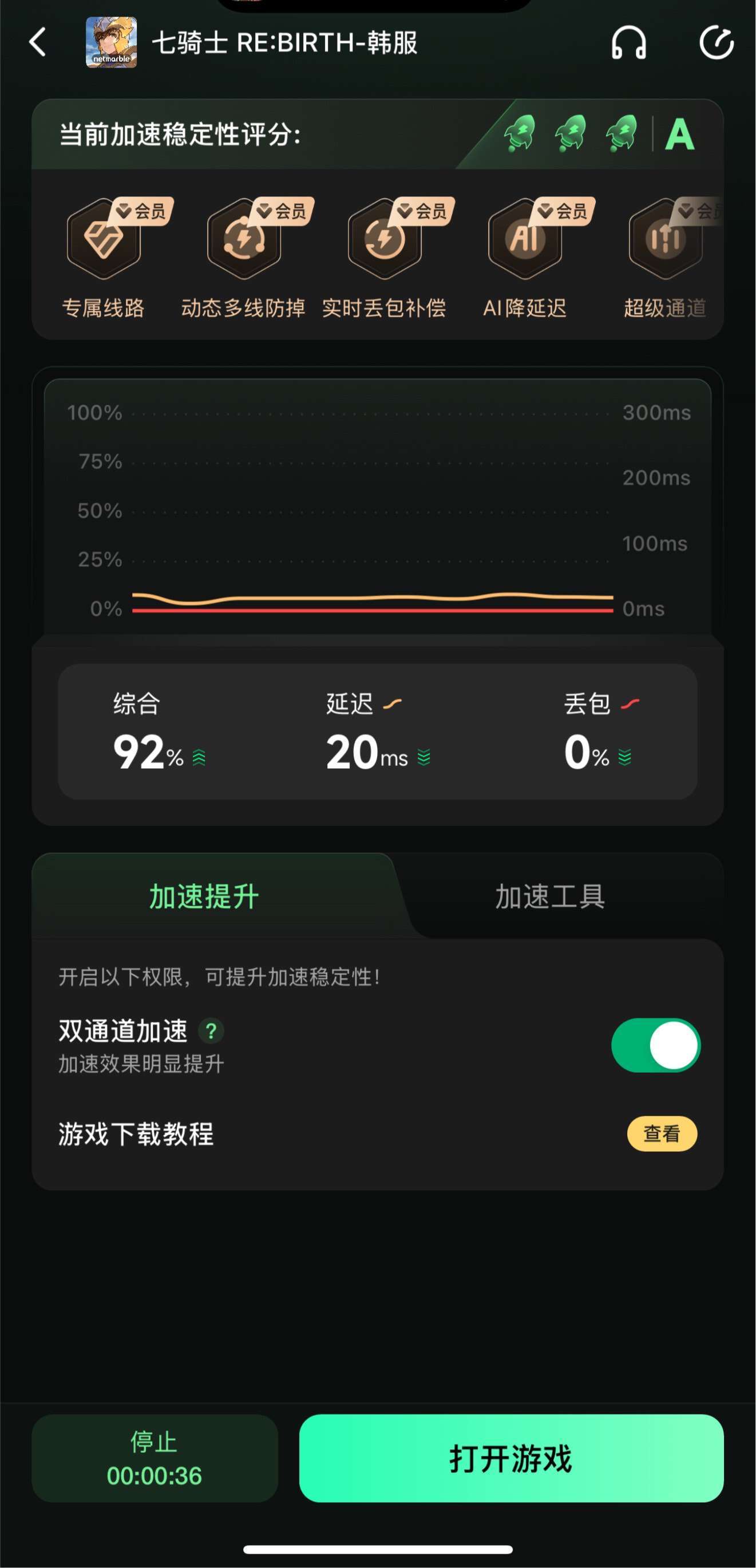Disable the 双通道加速 switch
756x1568 pixels.
click(x=656, y=1045)
